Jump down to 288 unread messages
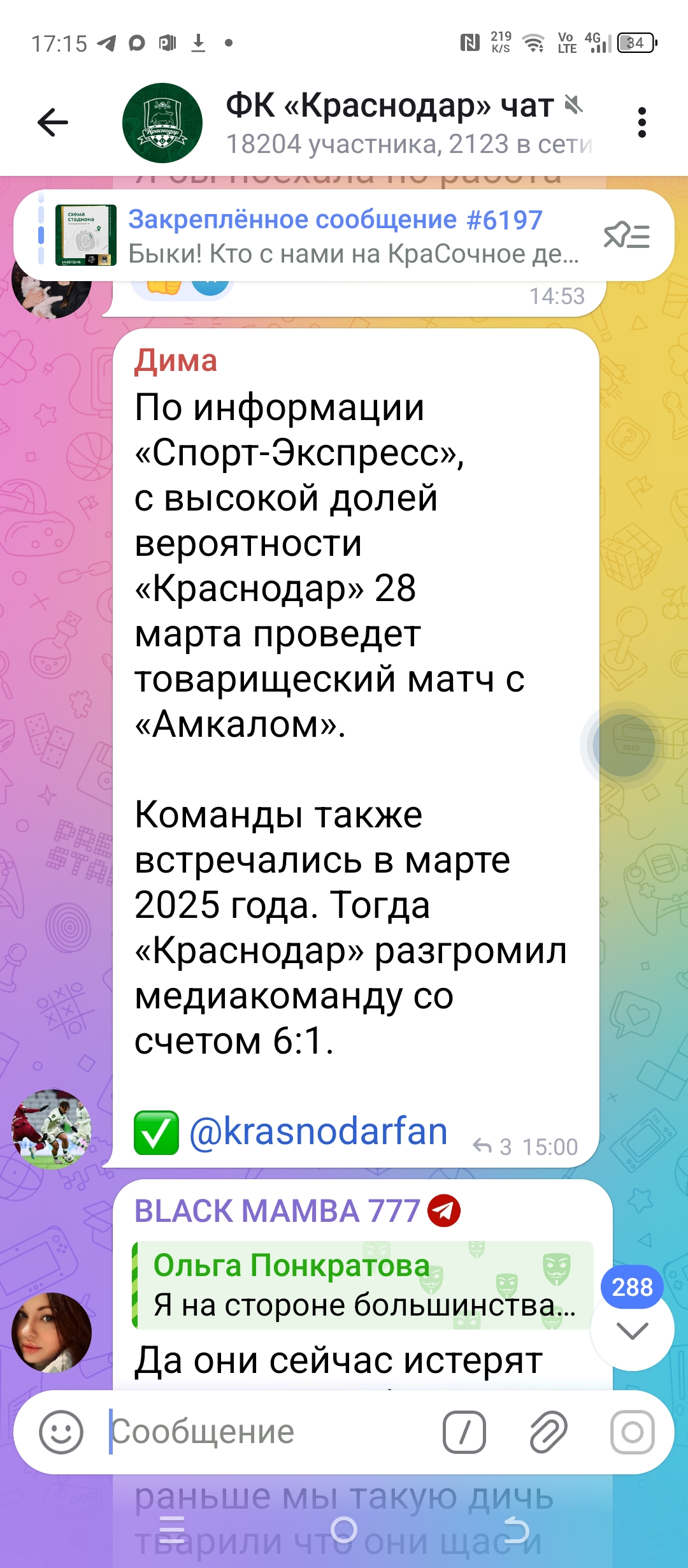 point(632,1330)
